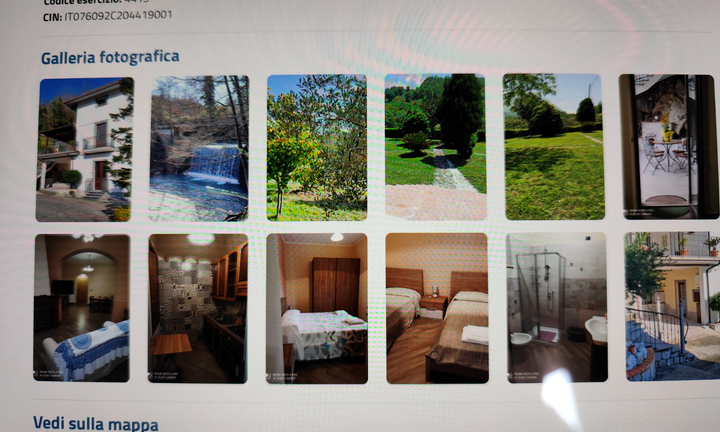Viewport: 720px width, 432px height.
Task: Open the green lawn photo
Action: [553, 147]
